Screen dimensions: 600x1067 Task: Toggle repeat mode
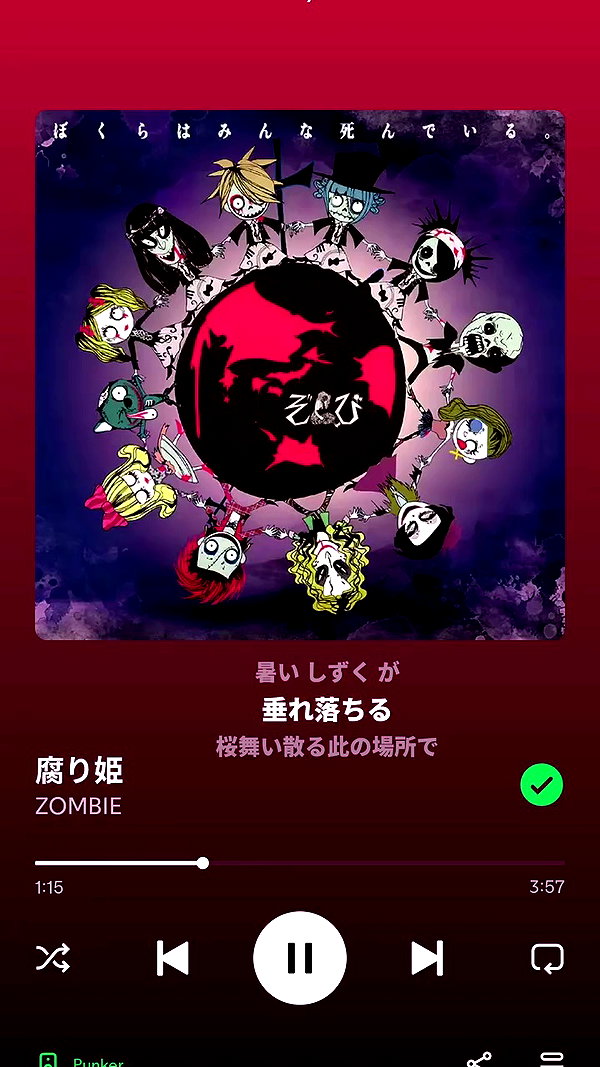point(547,957)
